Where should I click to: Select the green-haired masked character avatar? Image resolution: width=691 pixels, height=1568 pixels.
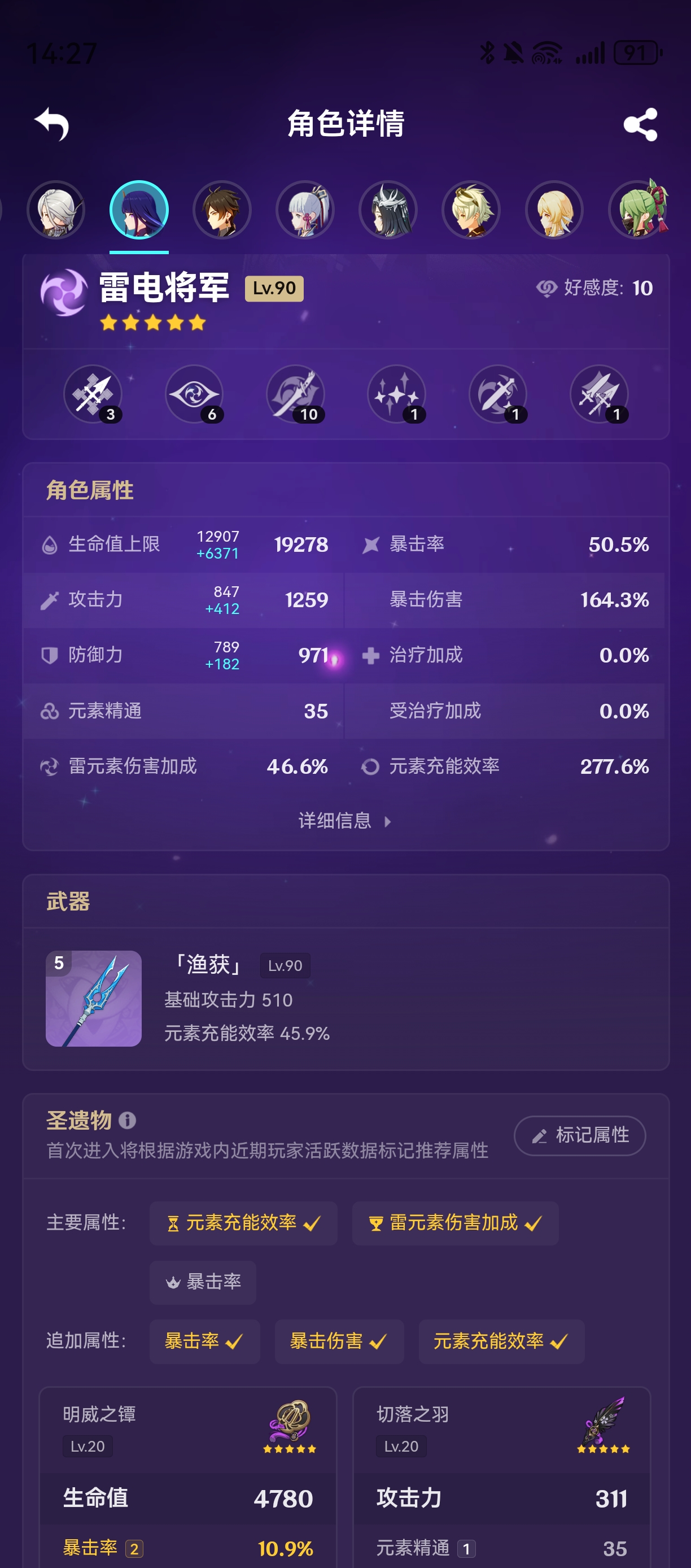pyautogui.click(x=637, y=210)
